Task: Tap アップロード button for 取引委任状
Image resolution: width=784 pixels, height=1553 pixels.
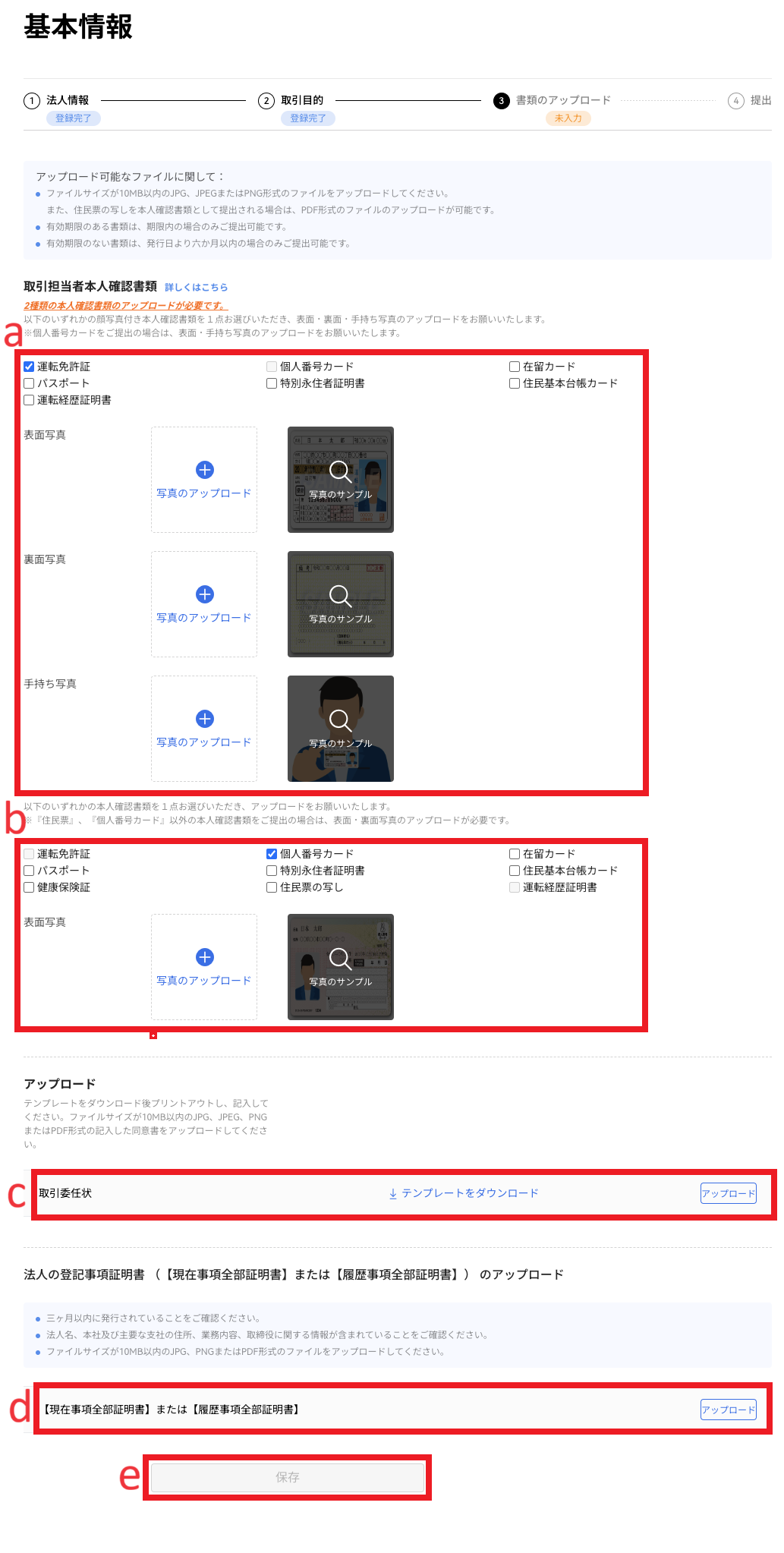Action: (x=729, y=1193)
